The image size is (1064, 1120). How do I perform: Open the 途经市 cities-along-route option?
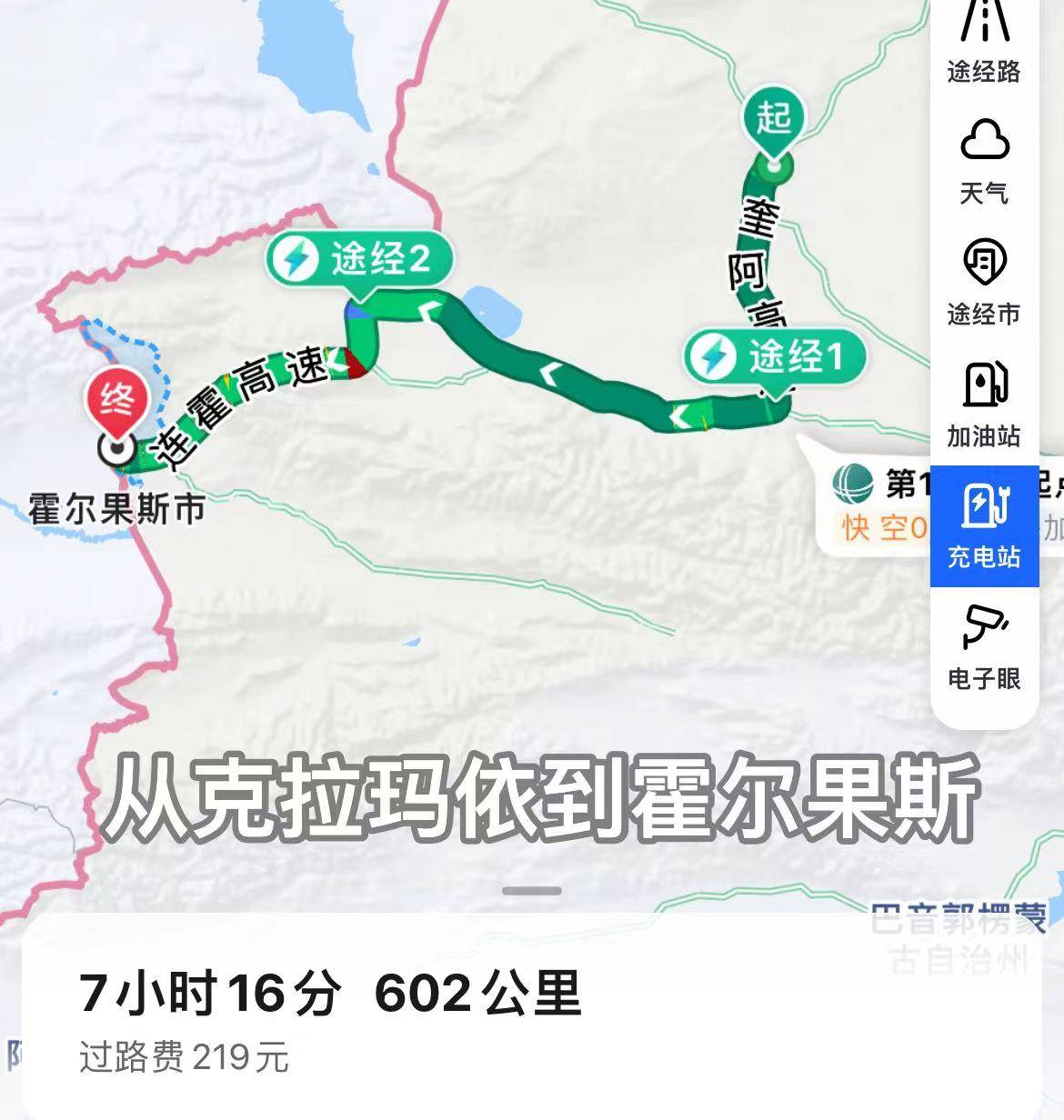pyautogui.click(x=984, y=282)
